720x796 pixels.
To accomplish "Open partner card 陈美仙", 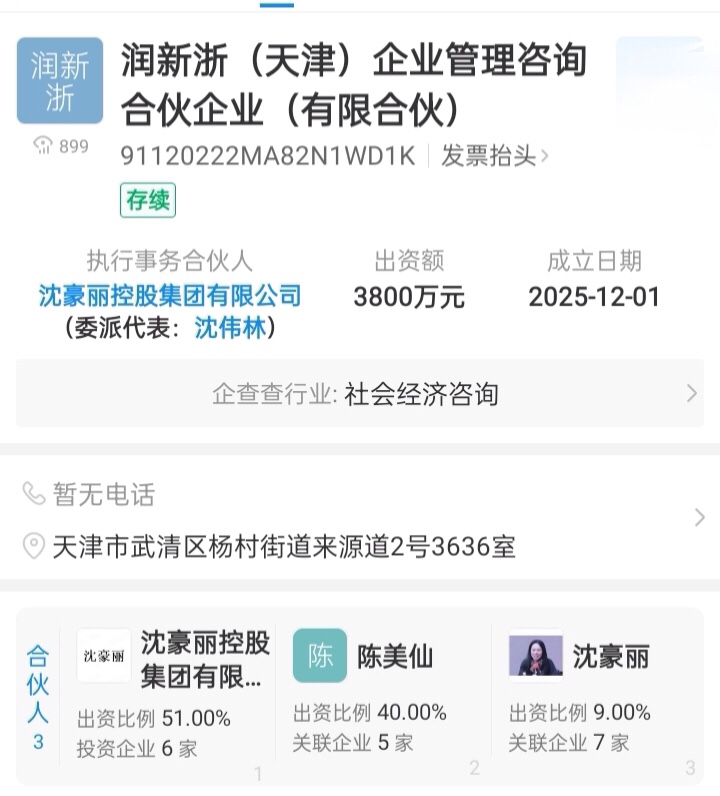I will (385, 690).
